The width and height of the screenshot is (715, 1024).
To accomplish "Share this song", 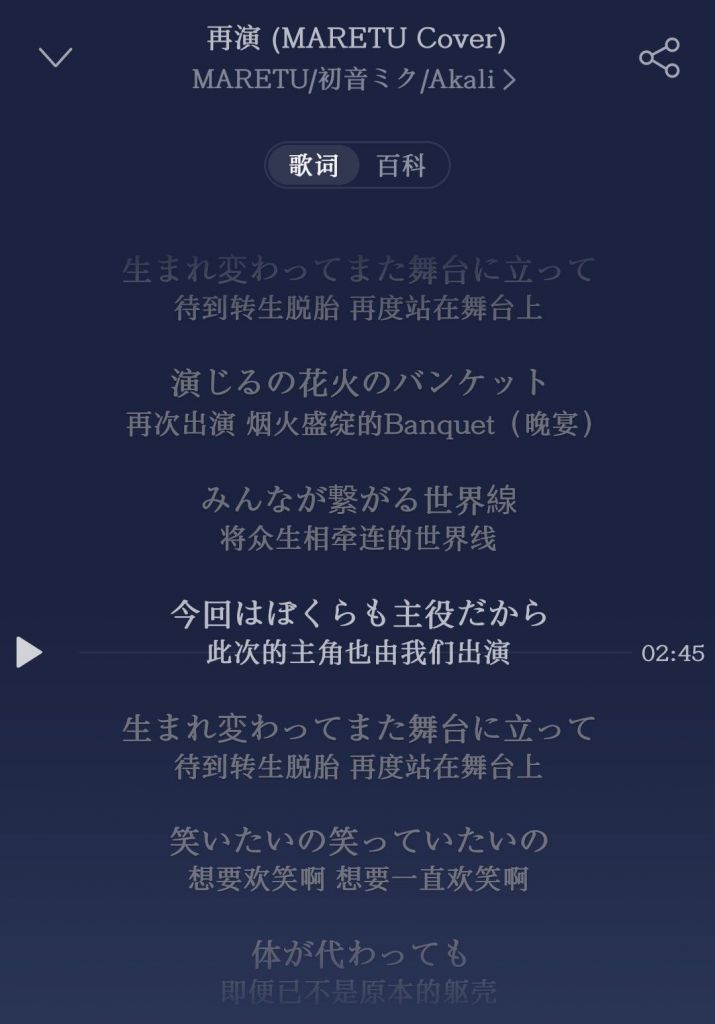I will click(x=659, y=57).
